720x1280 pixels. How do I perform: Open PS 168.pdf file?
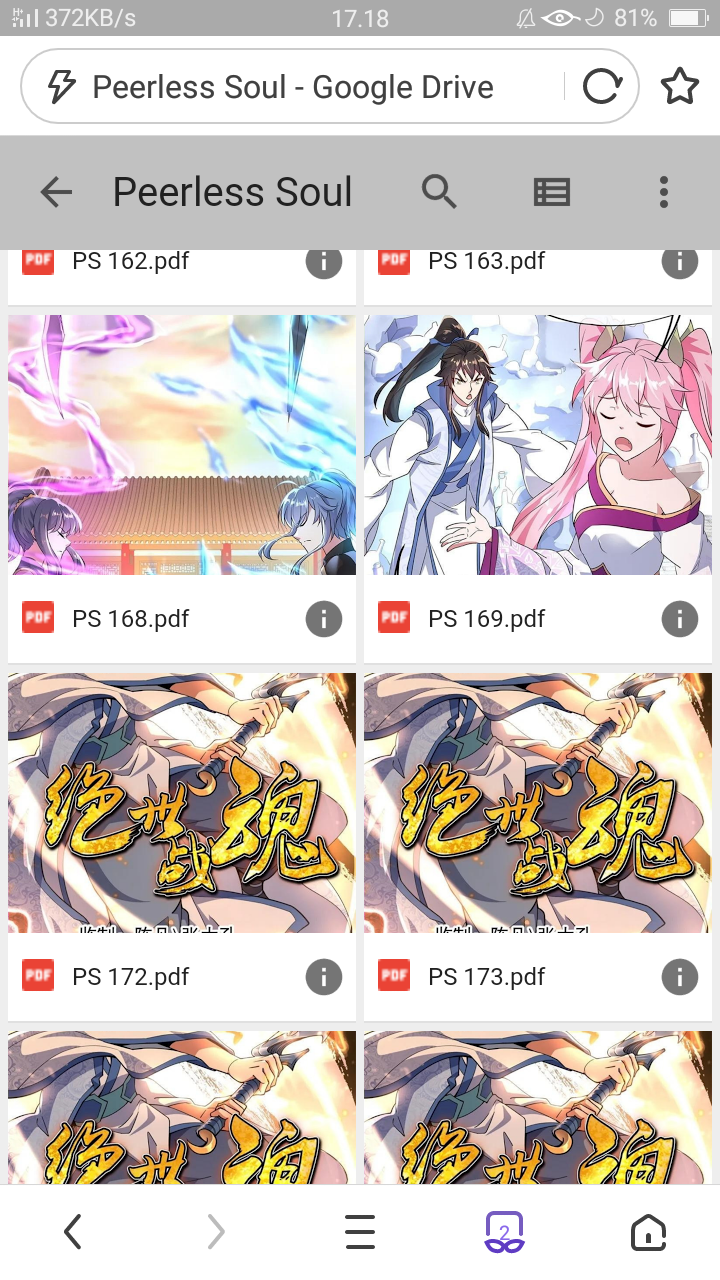182,488
